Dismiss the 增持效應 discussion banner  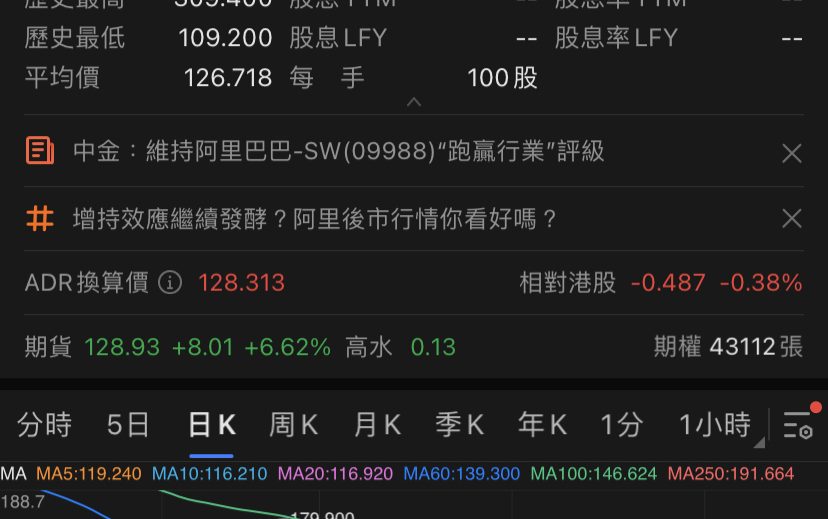click(x=791, y=218)
